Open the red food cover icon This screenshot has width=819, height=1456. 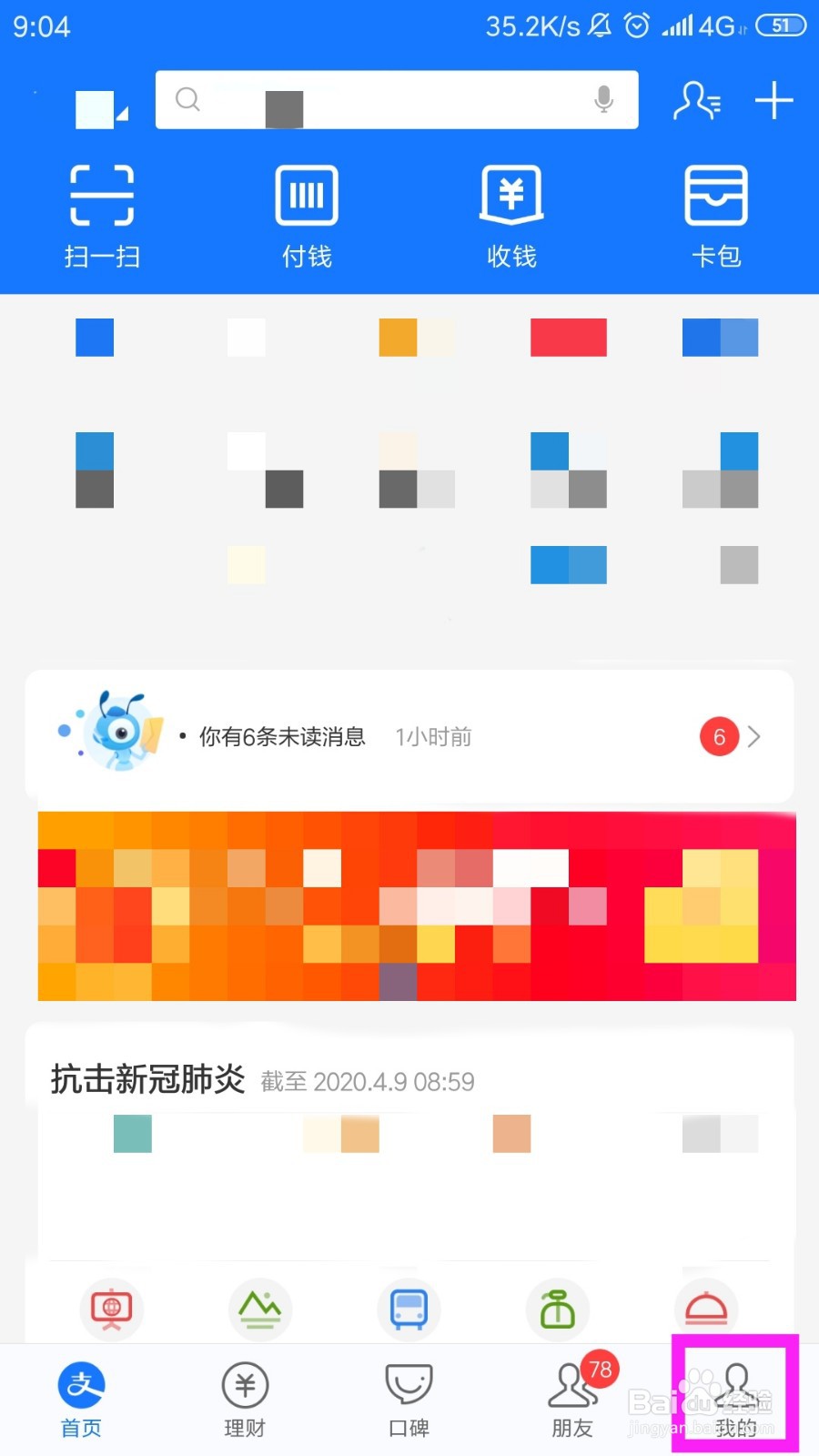coord(706,1309)
